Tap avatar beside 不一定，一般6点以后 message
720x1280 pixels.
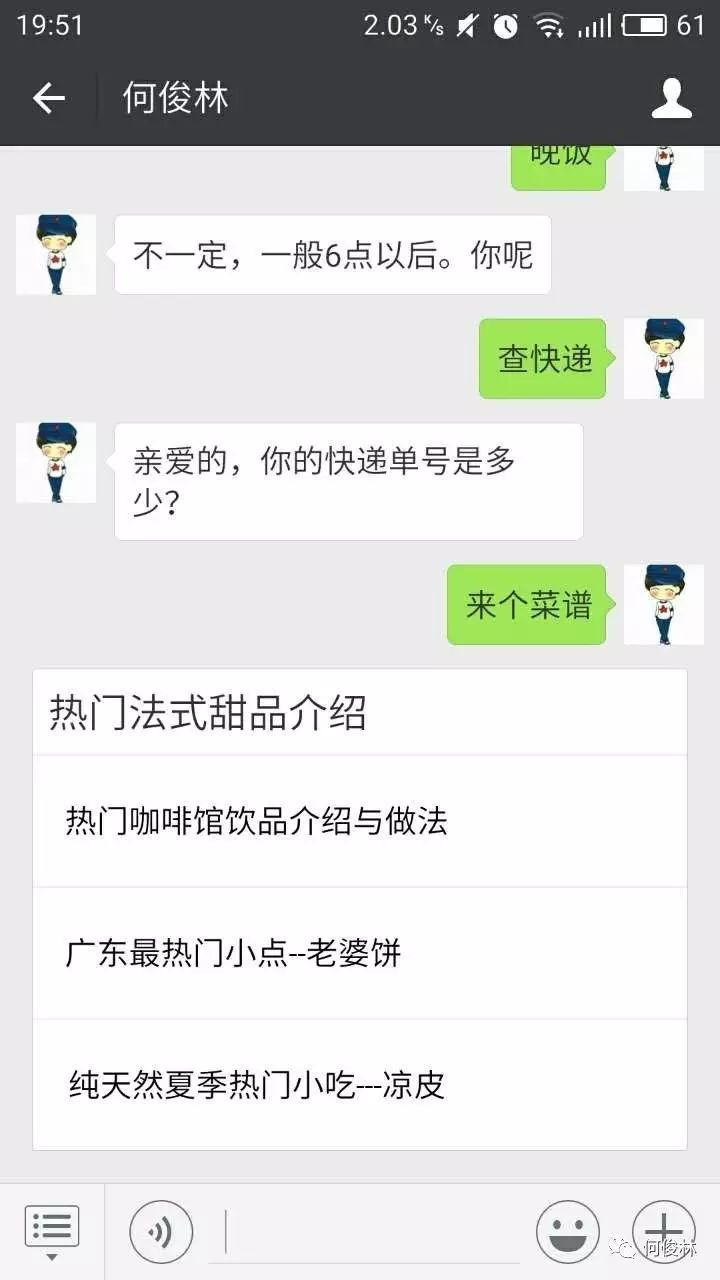pyautogui.click(x=56, y=254)
